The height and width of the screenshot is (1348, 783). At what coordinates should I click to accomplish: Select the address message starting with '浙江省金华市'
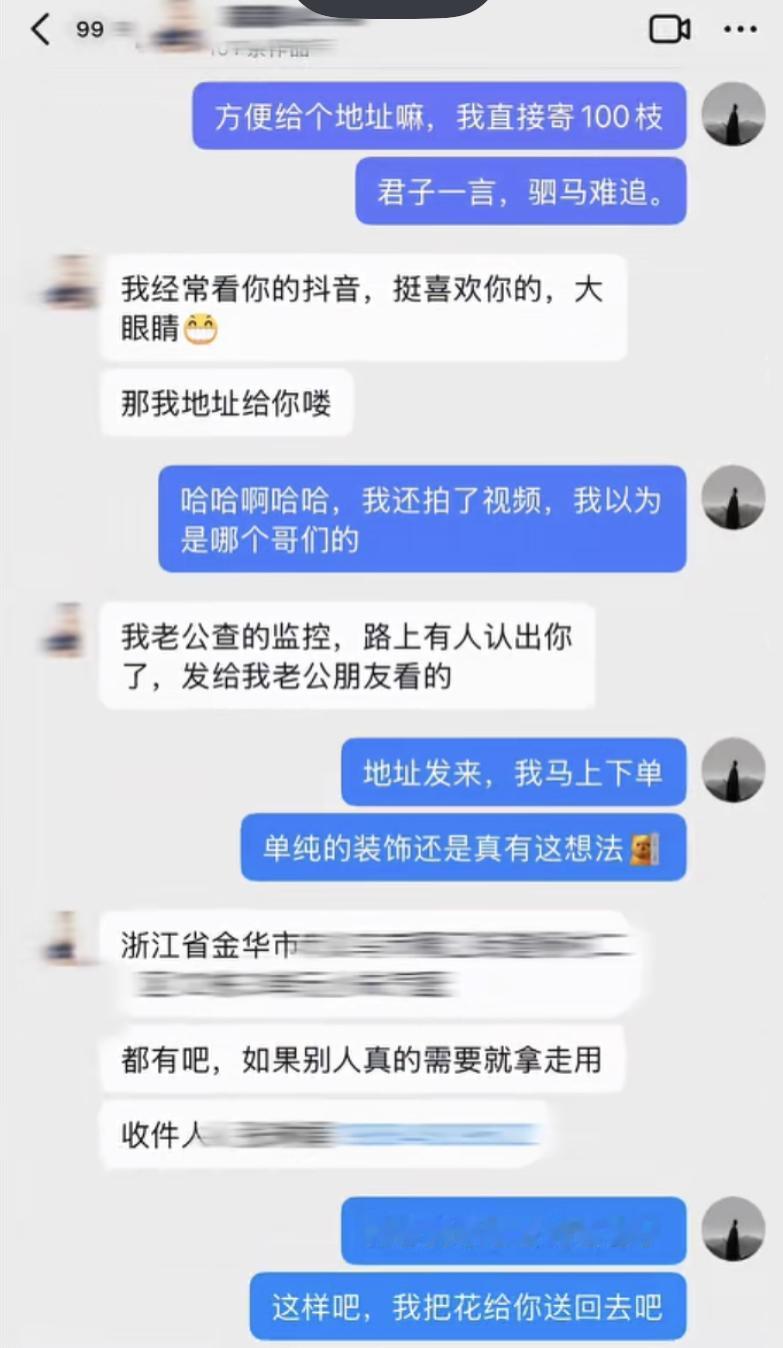point(370,965)
